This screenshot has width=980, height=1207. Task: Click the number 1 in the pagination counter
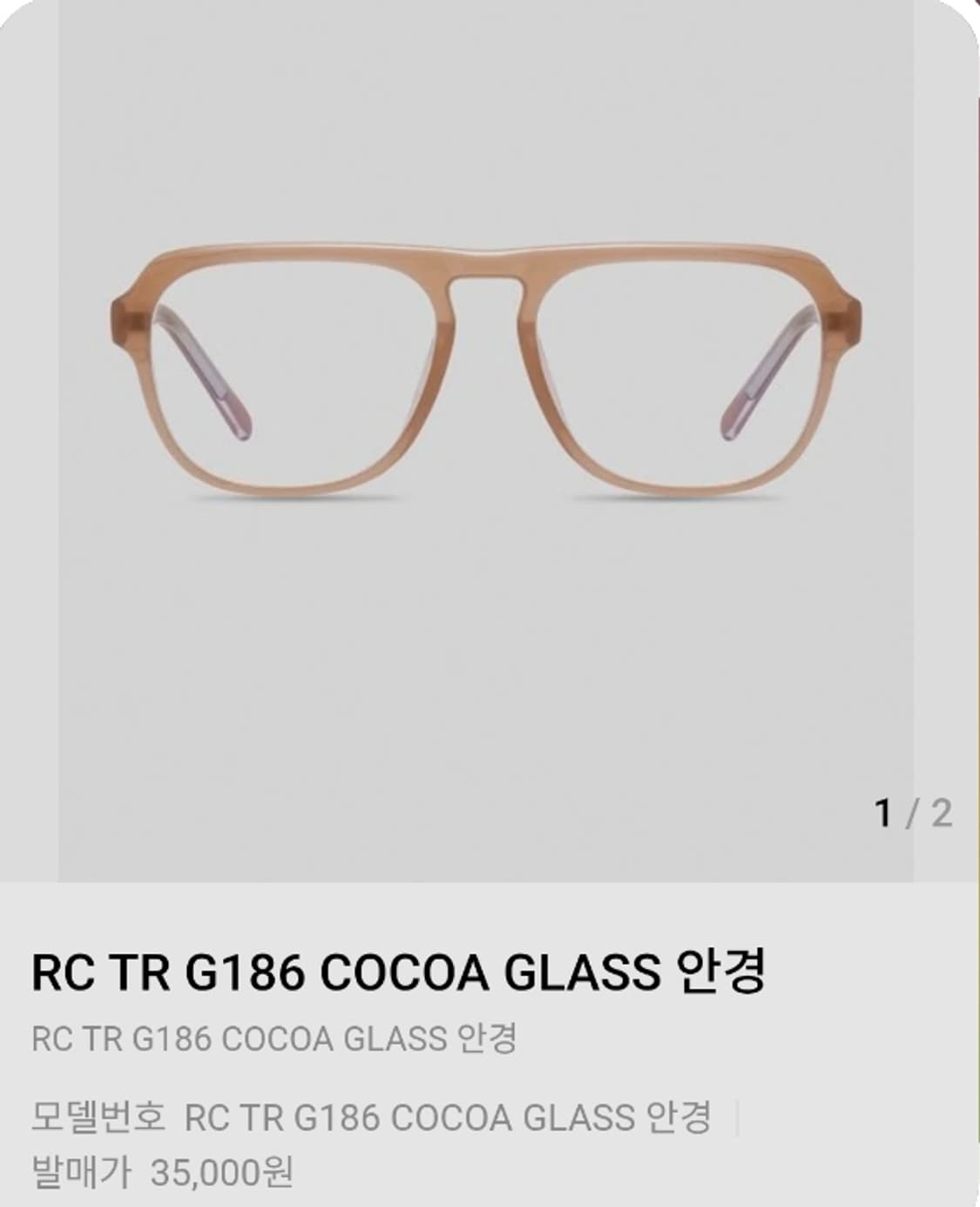pos(882,810)
